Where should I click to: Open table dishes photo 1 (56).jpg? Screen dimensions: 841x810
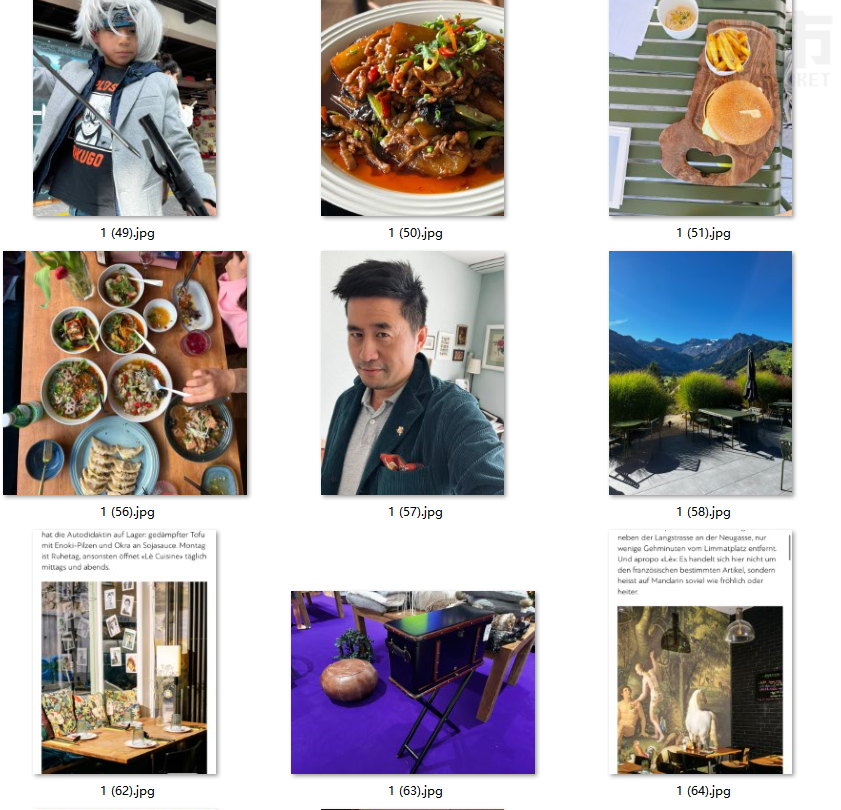[125, 373]
